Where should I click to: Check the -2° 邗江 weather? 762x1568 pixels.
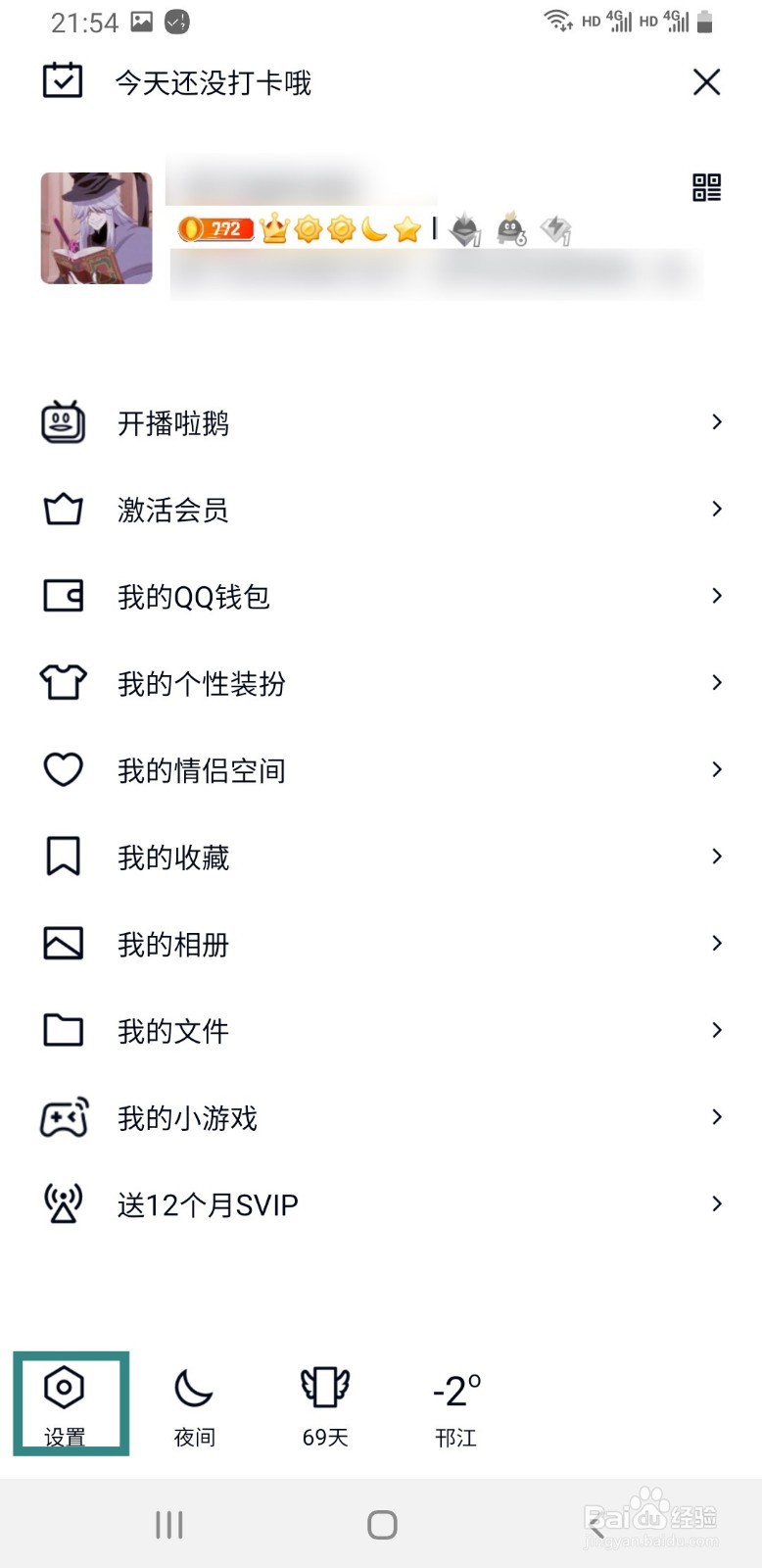point(456,1403)
